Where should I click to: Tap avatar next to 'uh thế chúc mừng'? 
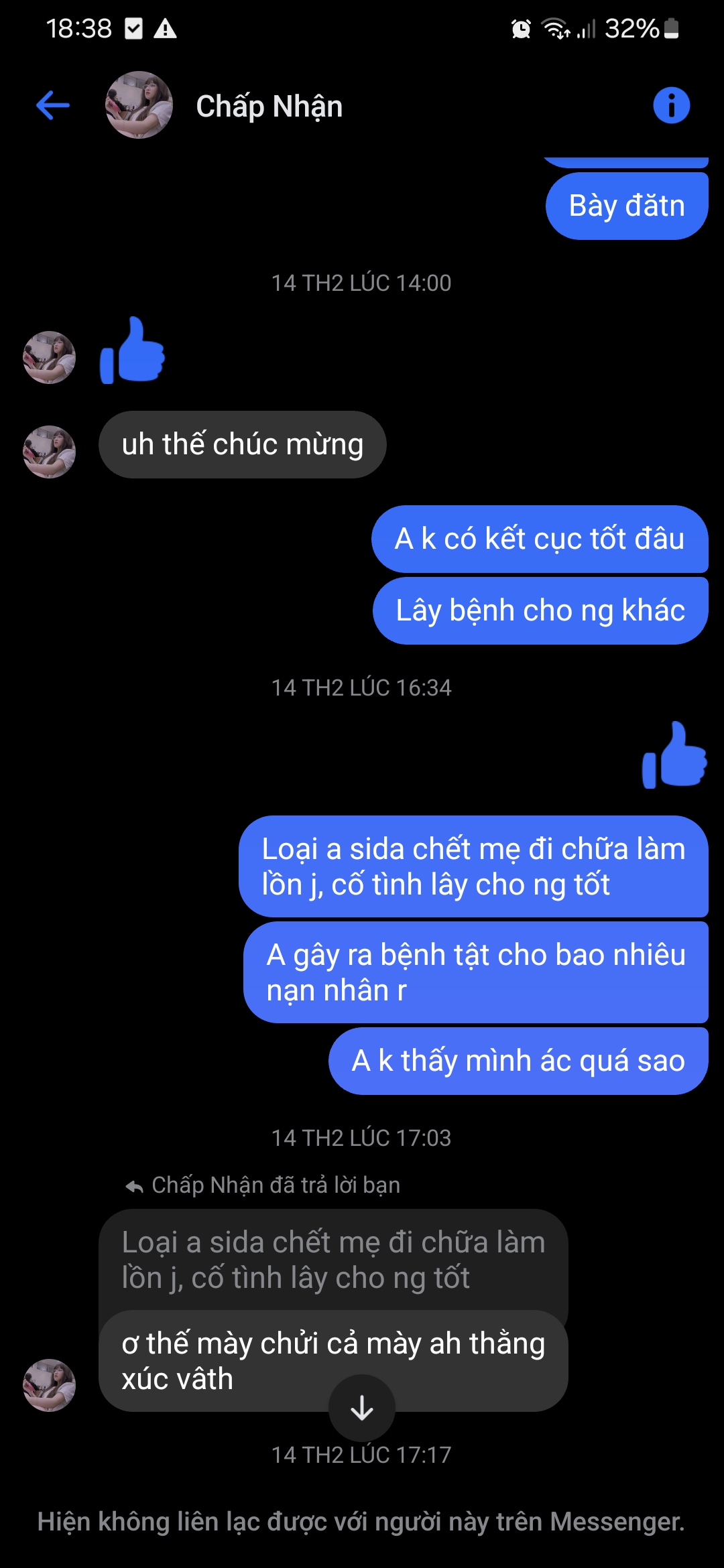[x=50, y=452]
